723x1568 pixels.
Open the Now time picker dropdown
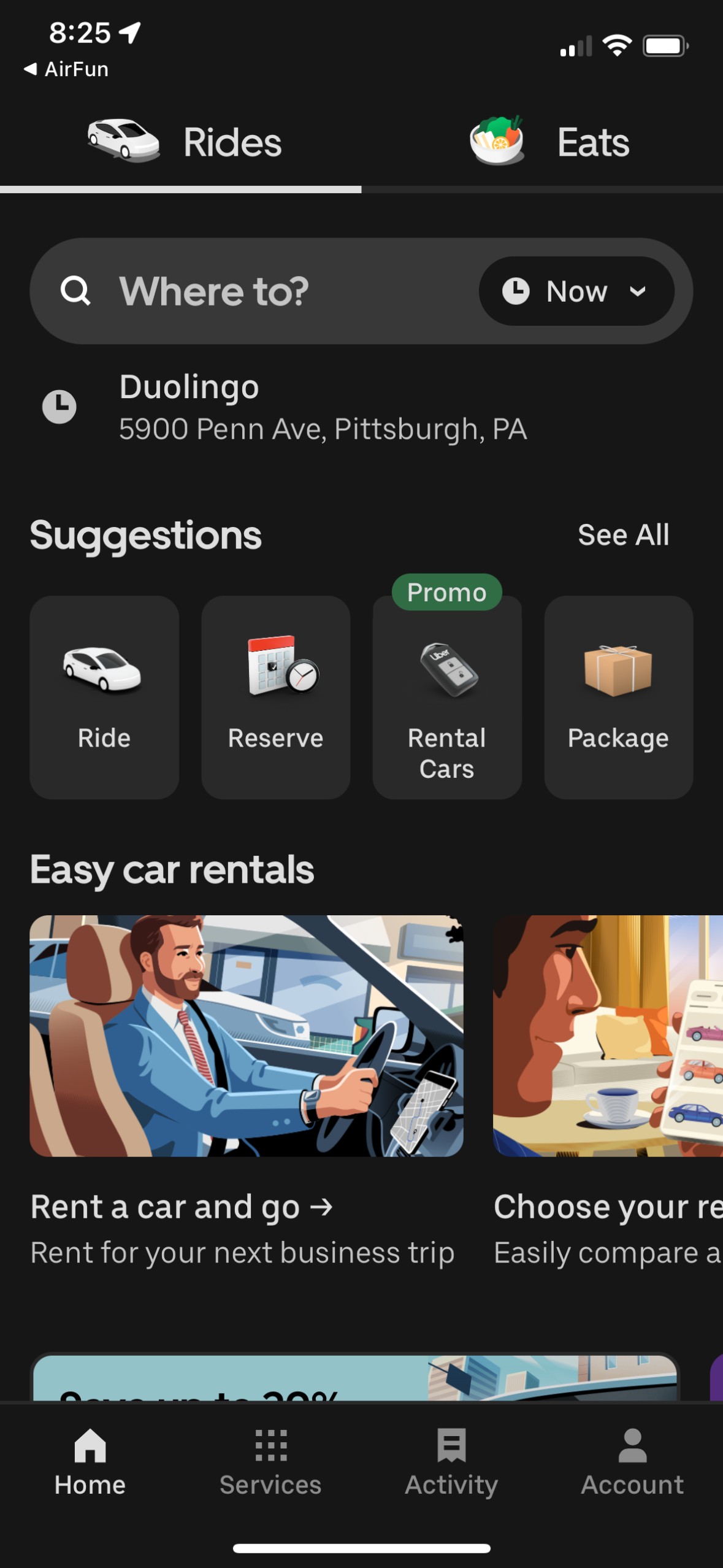(x=575, y=291)
